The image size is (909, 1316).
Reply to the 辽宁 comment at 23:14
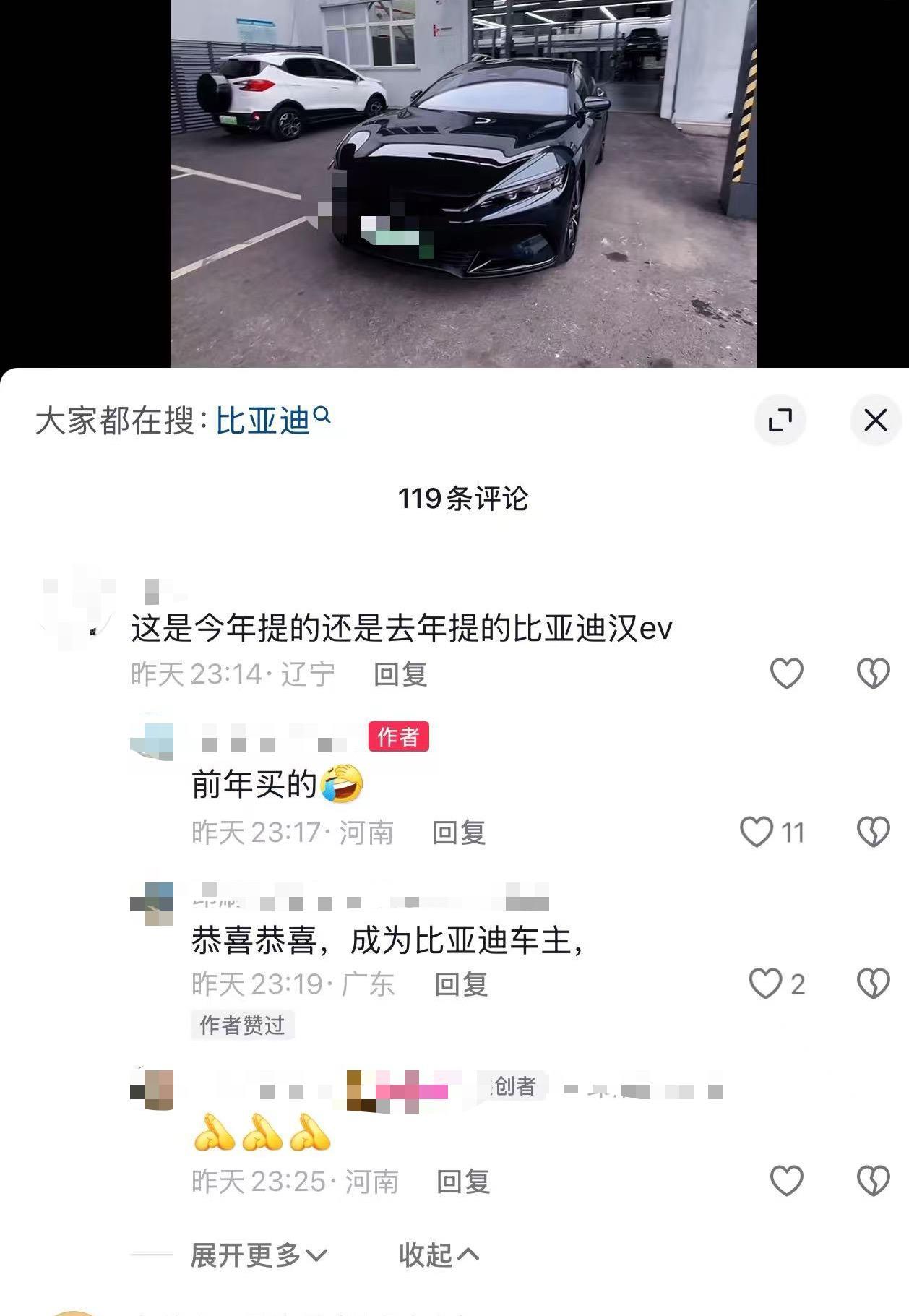point(400,674)
